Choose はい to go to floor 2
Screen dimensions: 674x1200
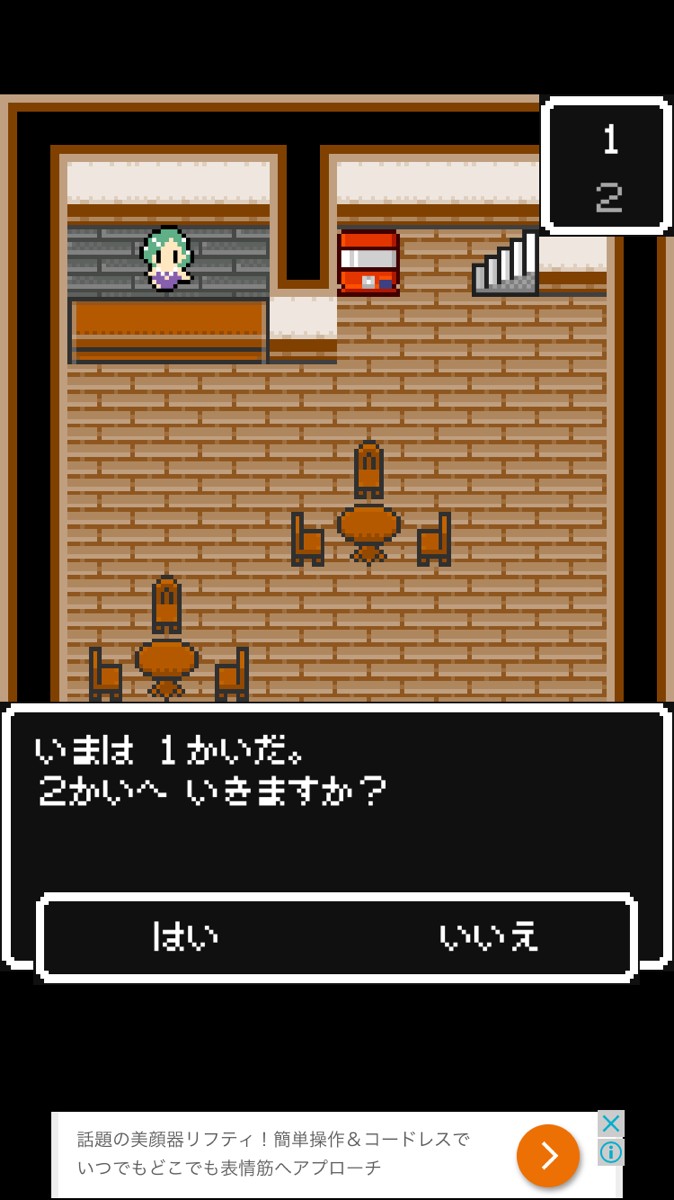pyautogui.click(x=185, y=937)
